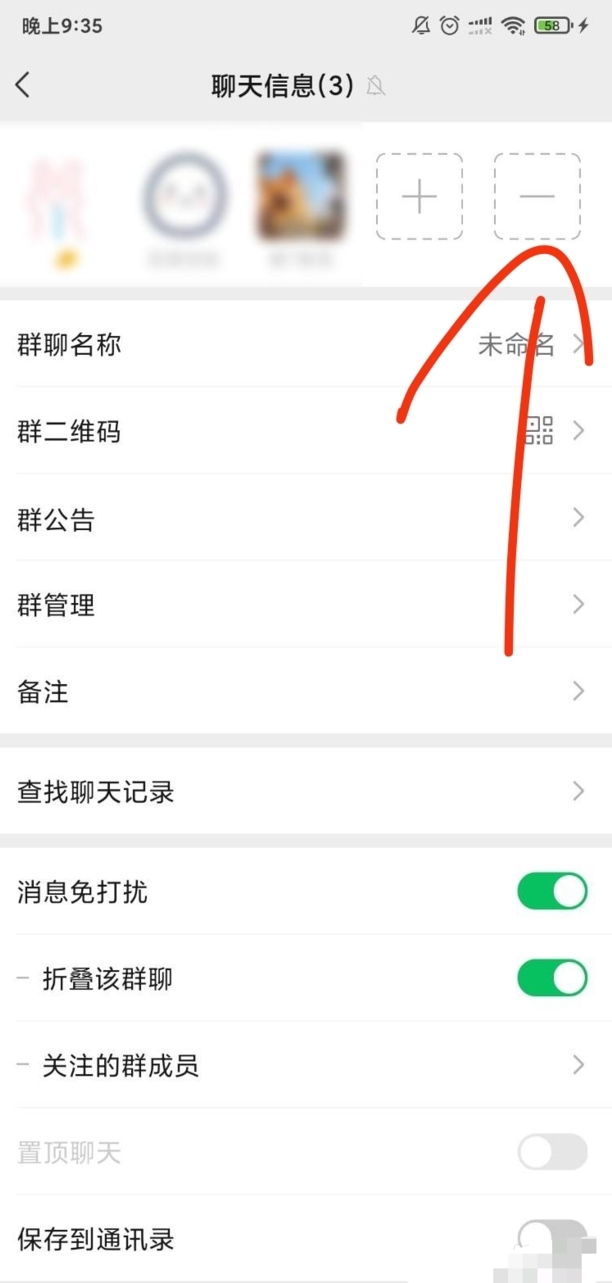Tap the minus box to remove members

tap(537, 197)
